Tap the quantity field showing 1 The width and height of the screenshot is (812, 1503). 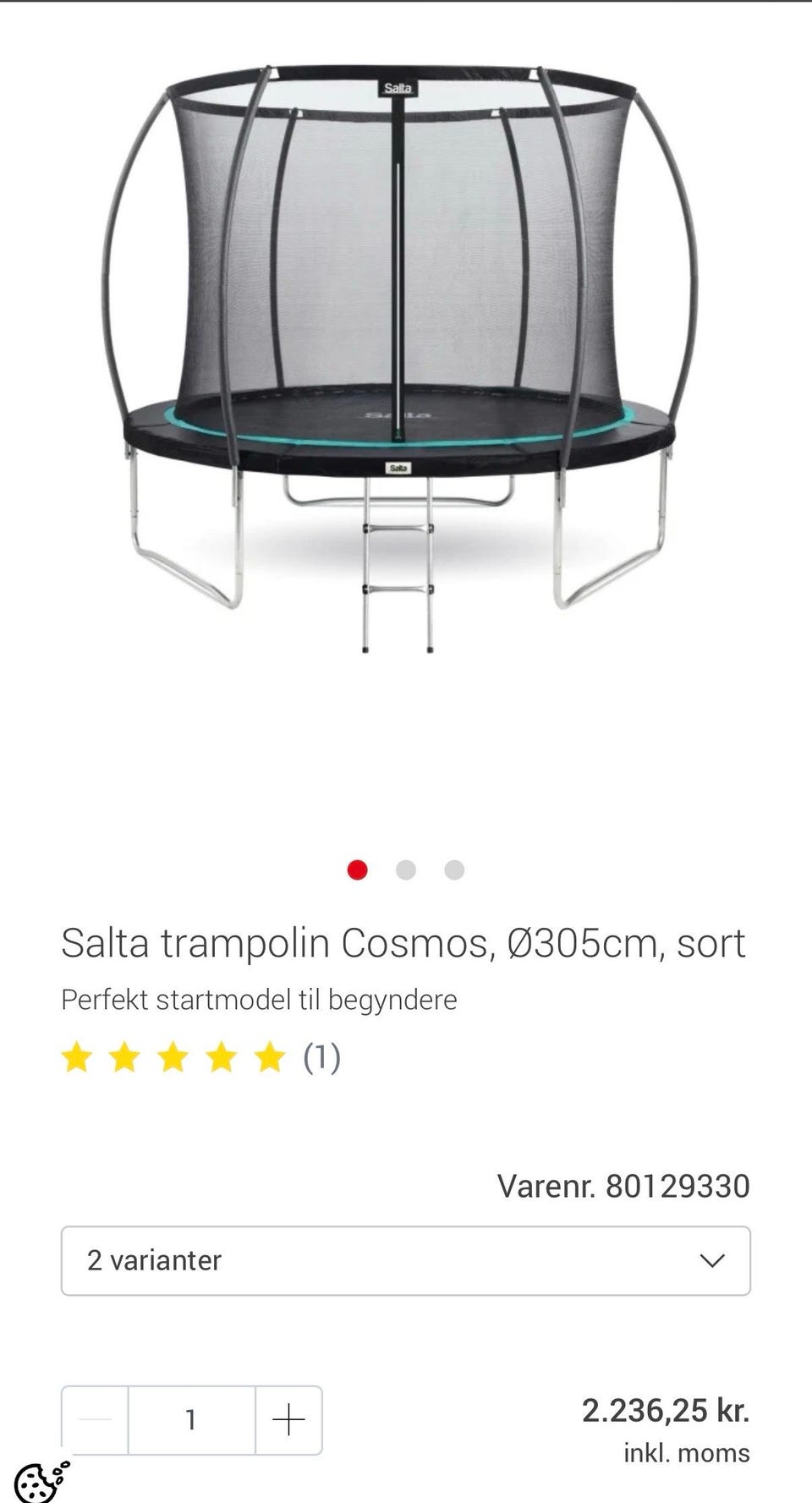[x=191, y=1419]
